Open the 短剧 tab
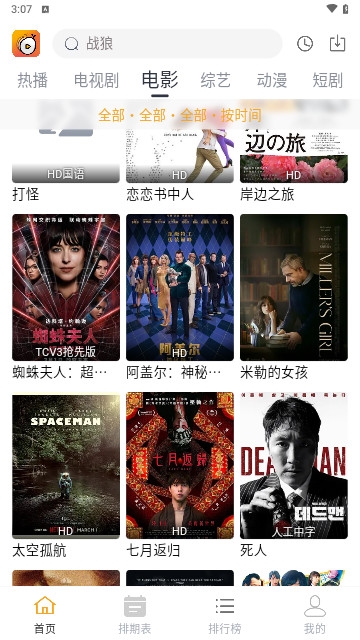The width and height of the screenshot is (360, 640). tap(328, 80)
